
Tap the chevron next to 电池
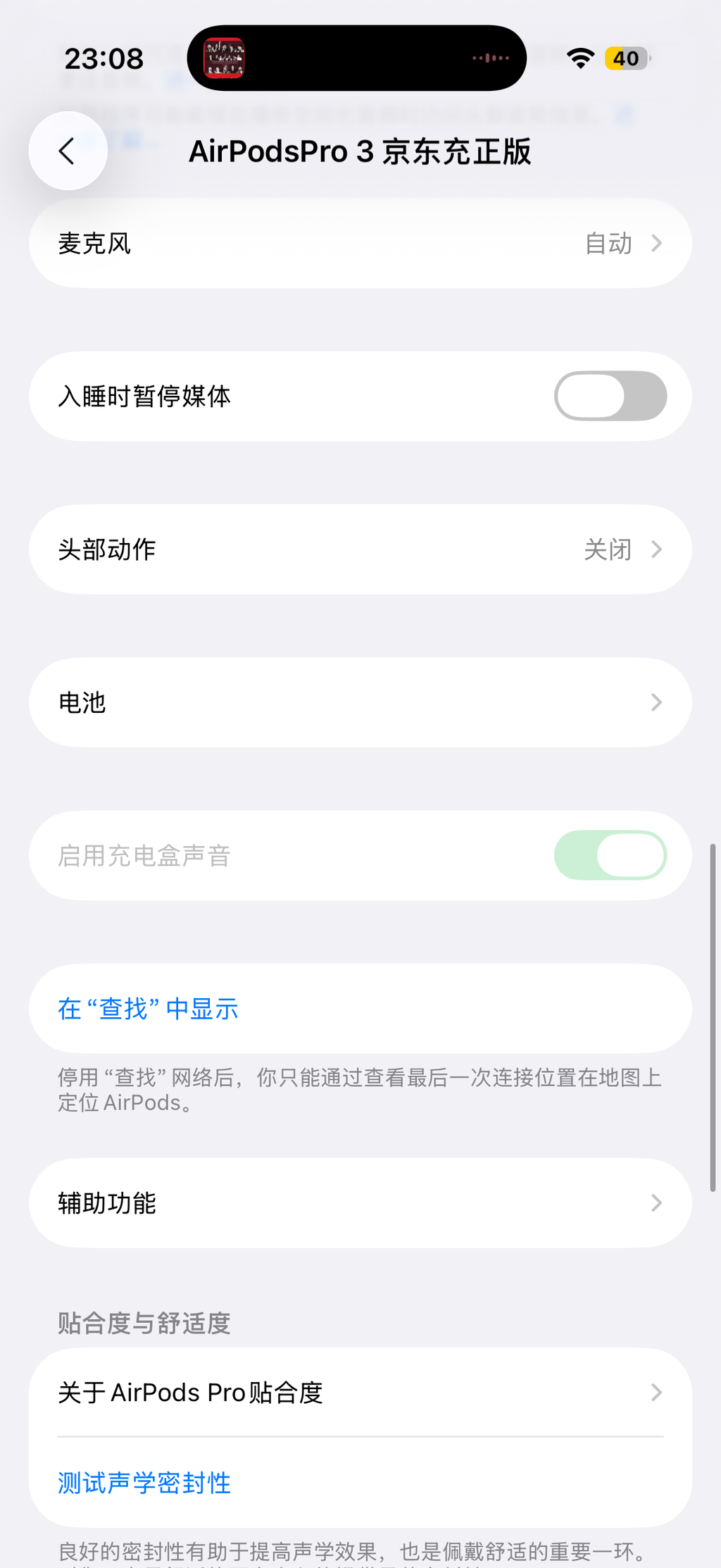coord(656,702)
